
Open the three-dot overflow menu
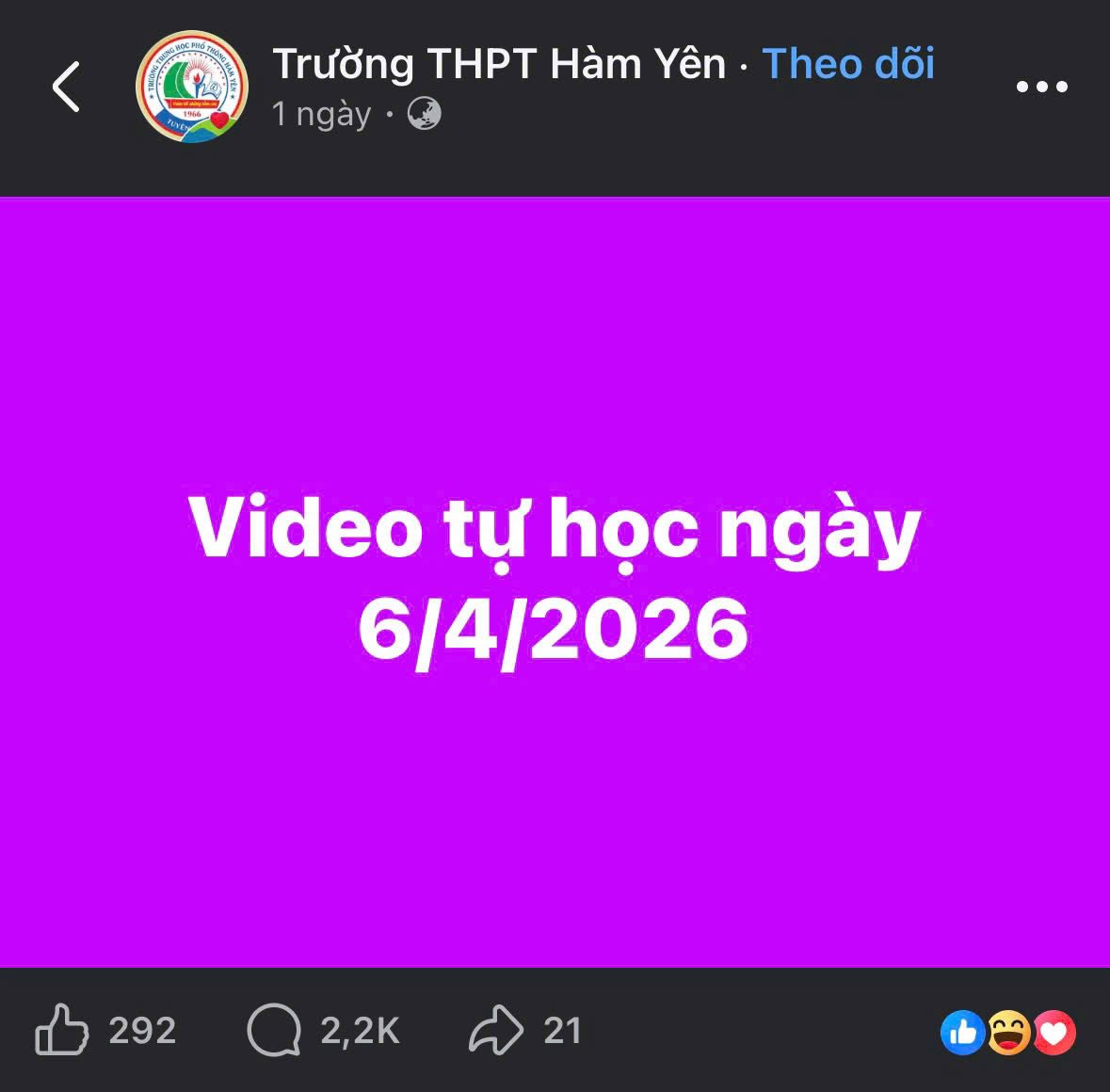coord(1041,88)
